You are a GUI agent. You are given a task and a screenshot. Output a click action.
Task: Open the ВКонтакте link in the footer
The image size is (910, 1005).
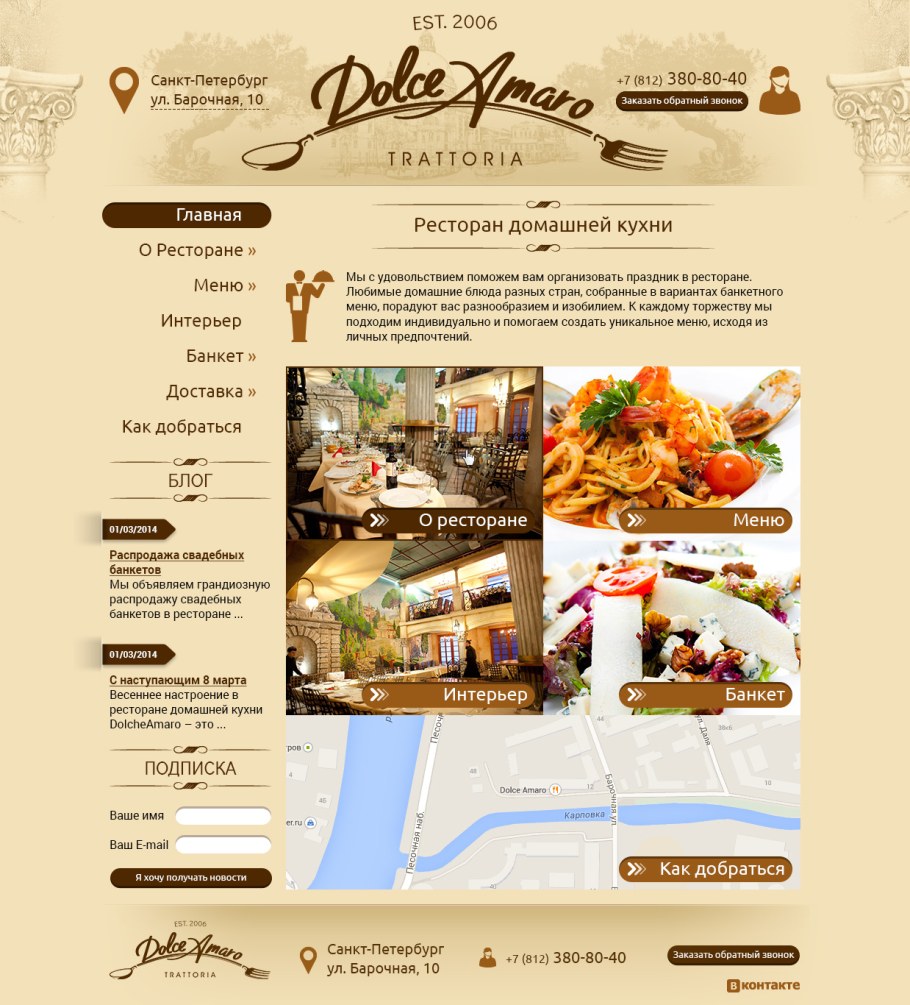point(763,985)
